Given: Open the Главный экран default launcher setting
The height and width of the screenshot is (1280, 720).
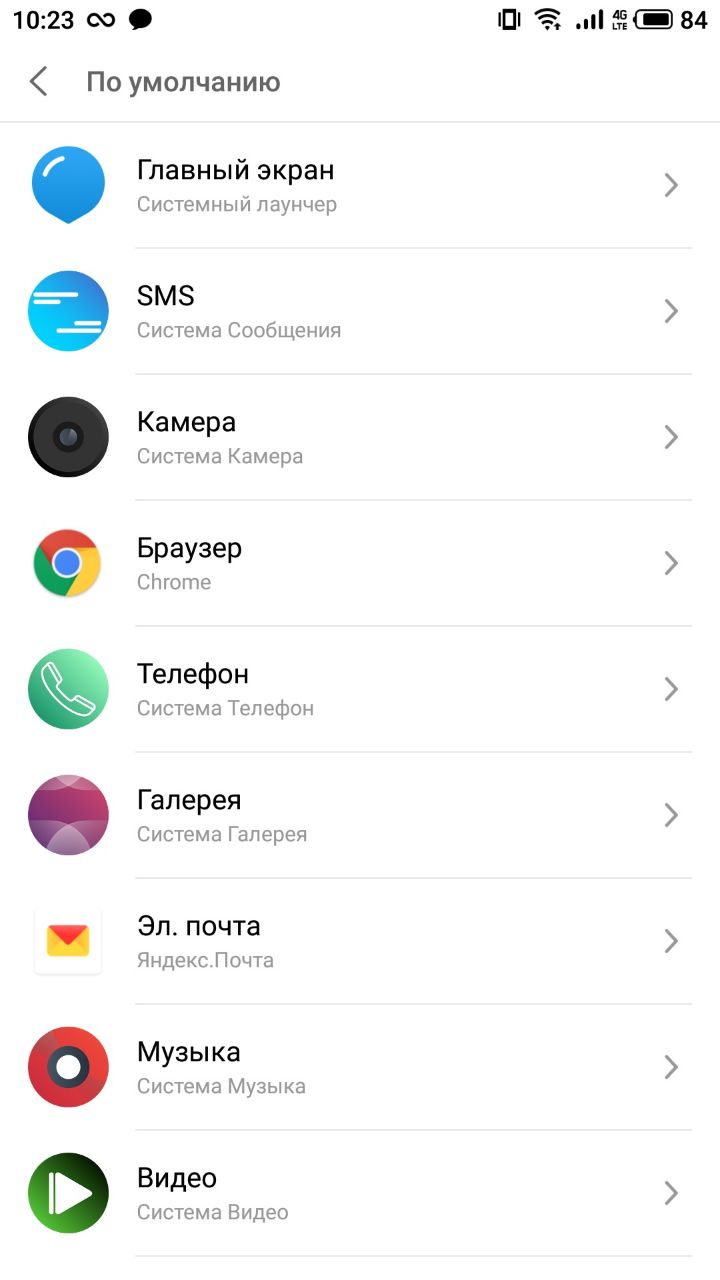Looking at the screenshot, I should tap(360, 186).
